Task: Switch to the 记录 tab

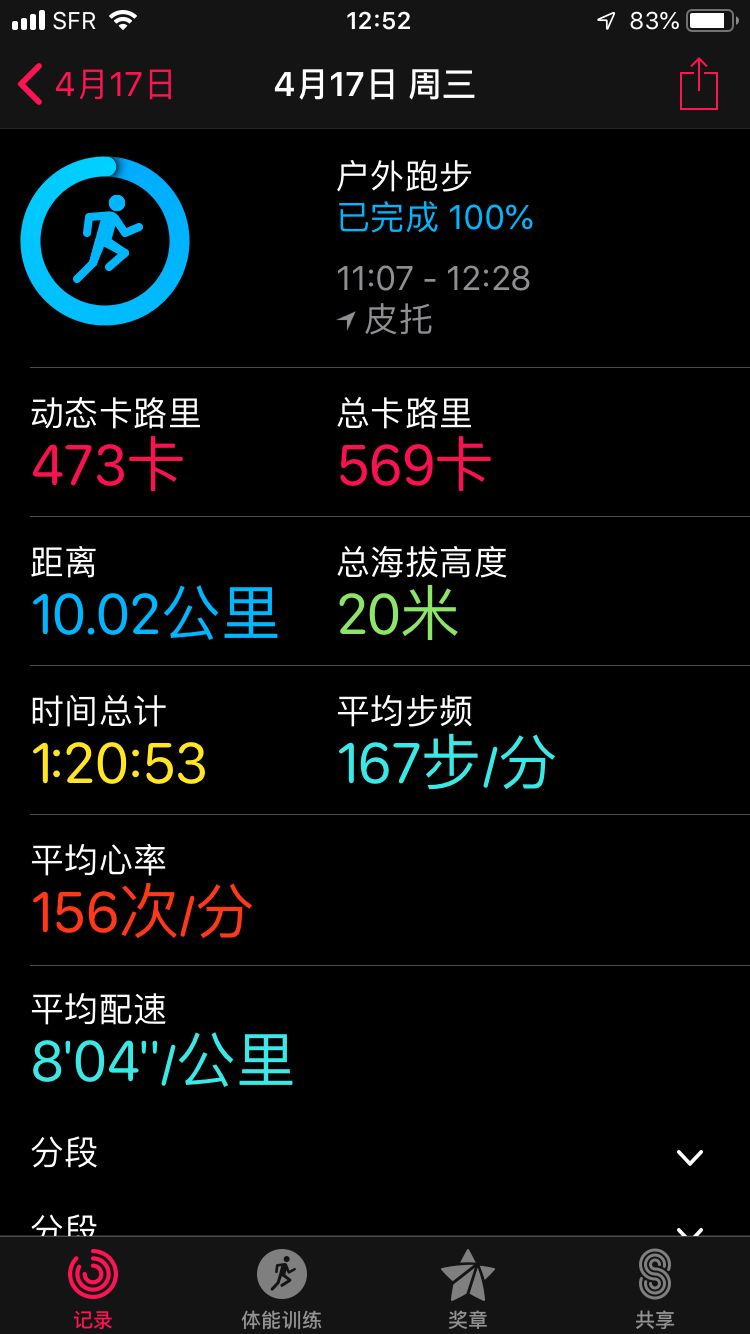Action: (x=93, y=1289)
